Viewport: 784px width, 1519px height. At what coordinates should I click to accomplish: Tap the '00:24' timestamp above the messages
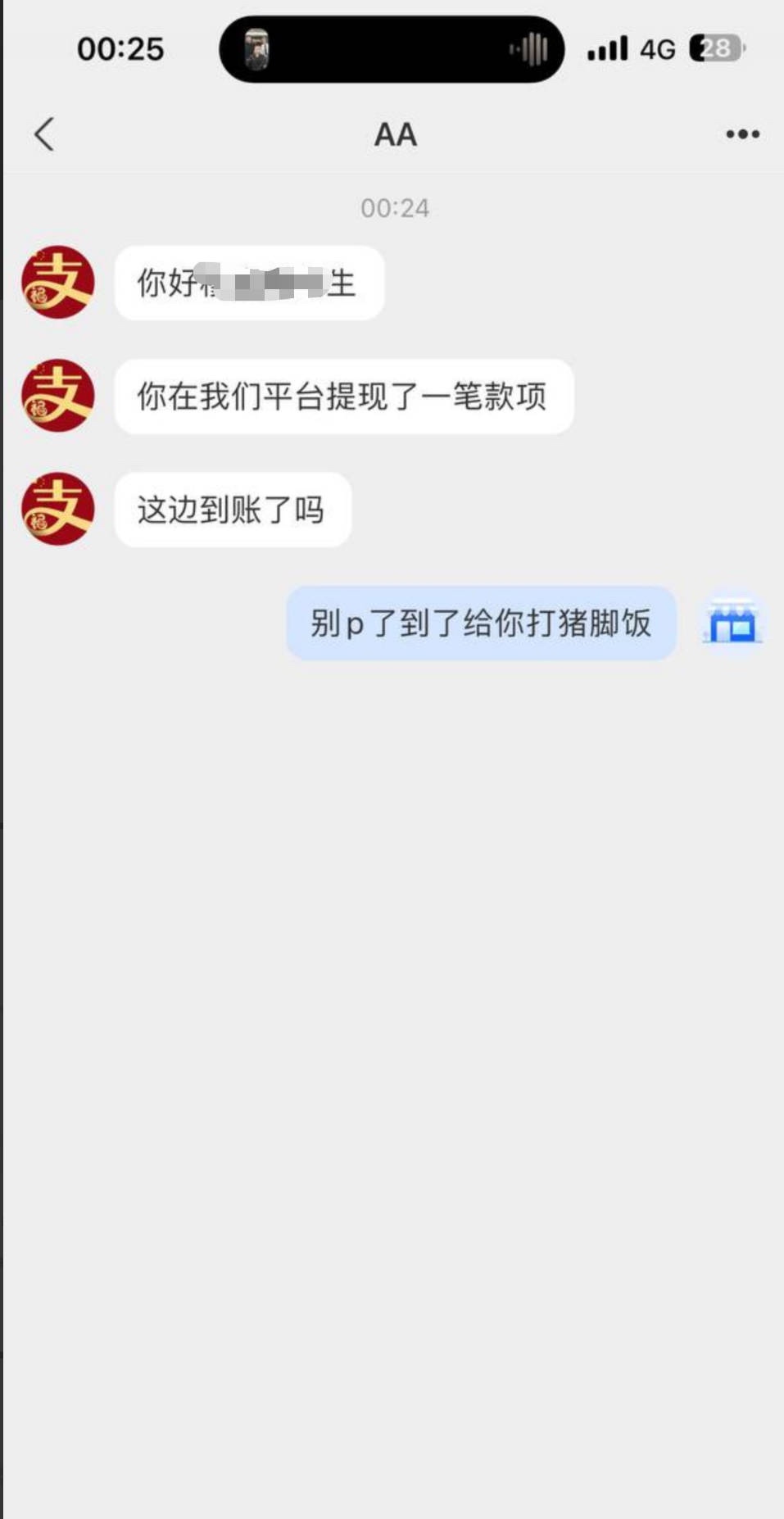click(x=395, y=207)
